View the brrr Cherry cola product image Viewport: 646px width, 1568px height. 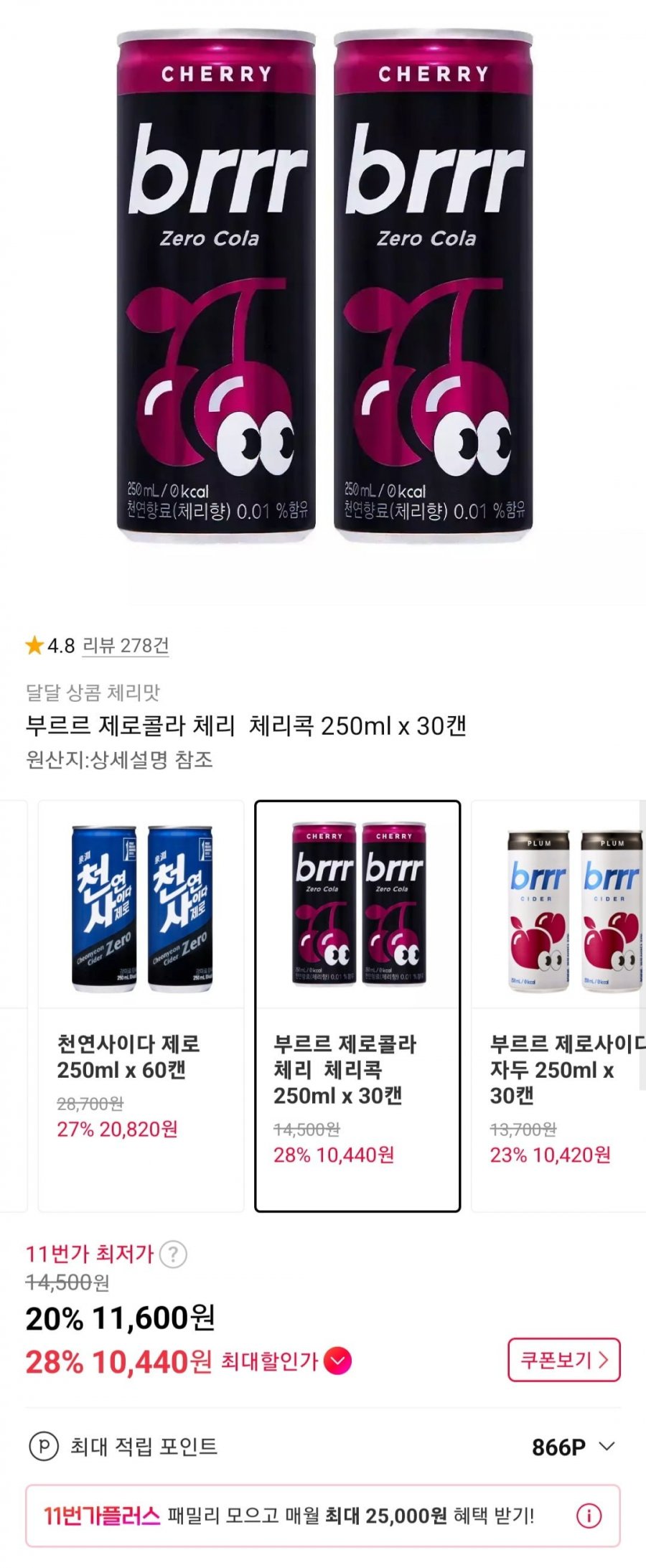323,287
